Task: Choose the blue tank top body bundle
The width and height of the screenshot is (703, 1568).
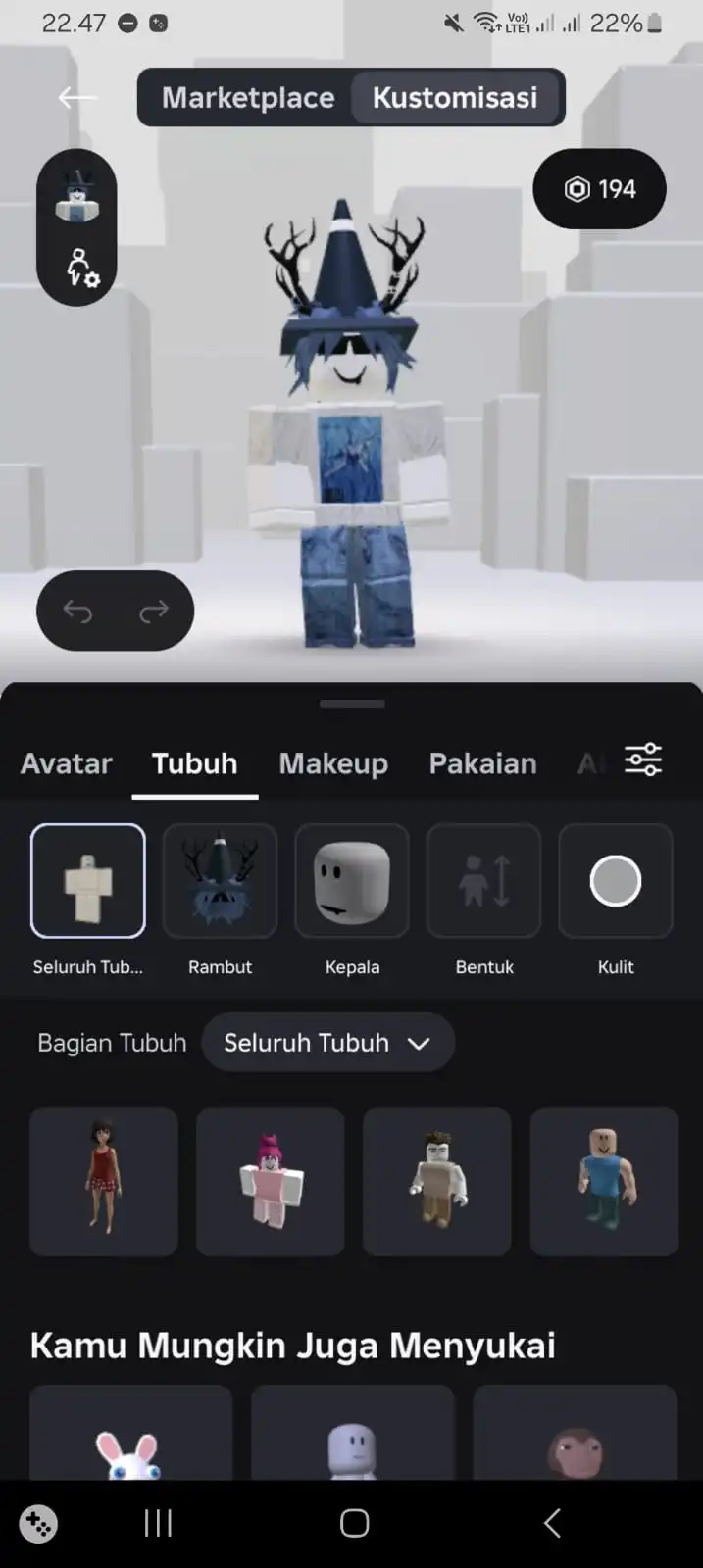Action: point(604,1182)
